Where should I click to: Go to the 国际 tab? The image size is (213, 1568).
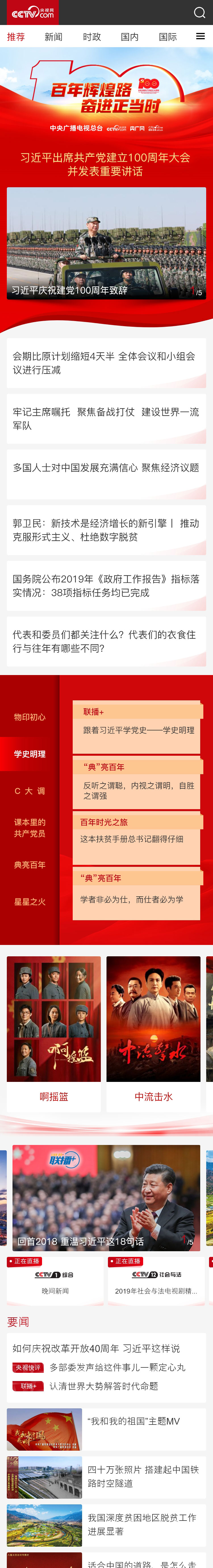tap(168, 37)
